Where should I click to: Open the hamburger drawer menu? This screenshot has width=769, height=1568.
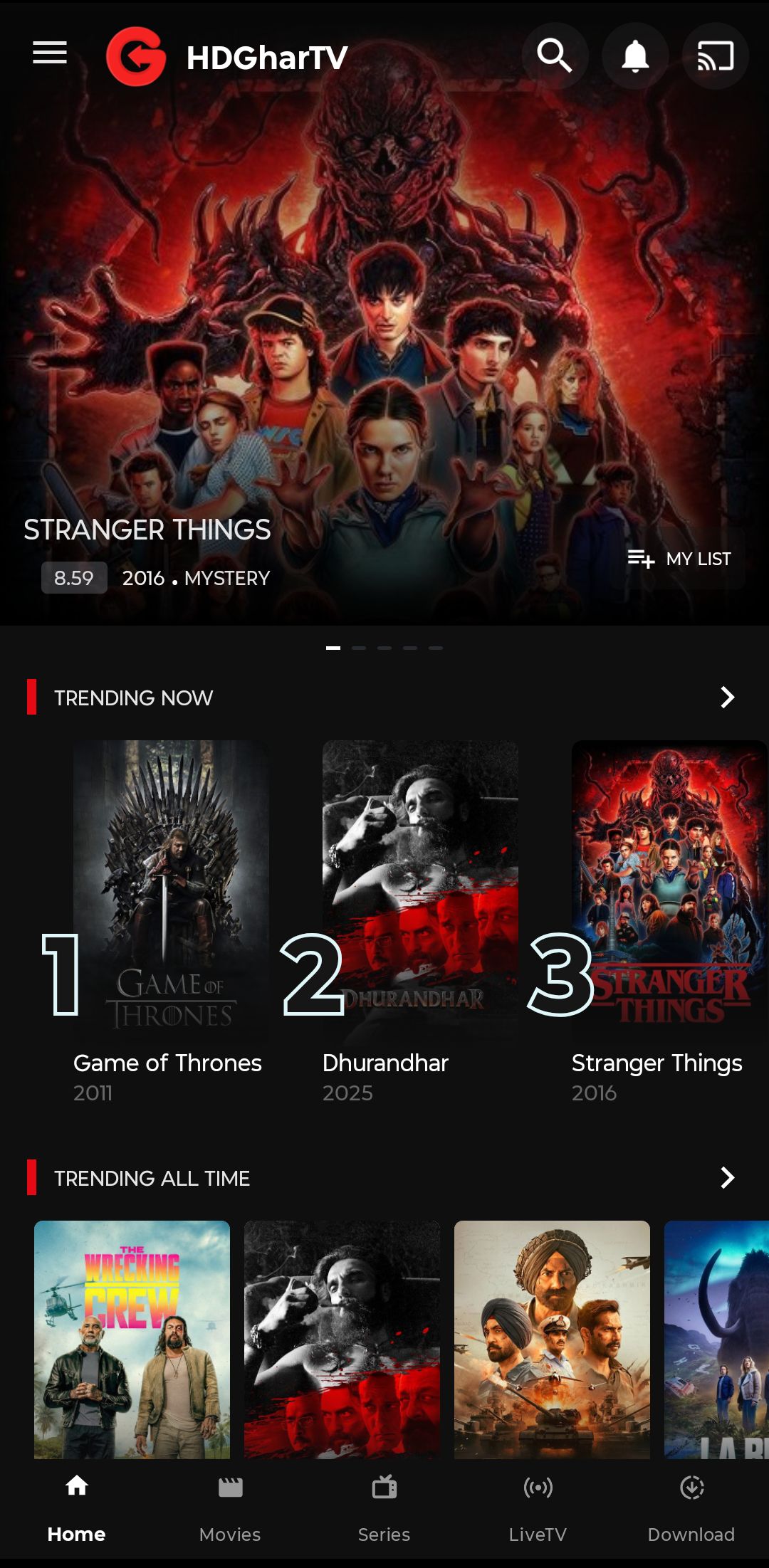50,53
